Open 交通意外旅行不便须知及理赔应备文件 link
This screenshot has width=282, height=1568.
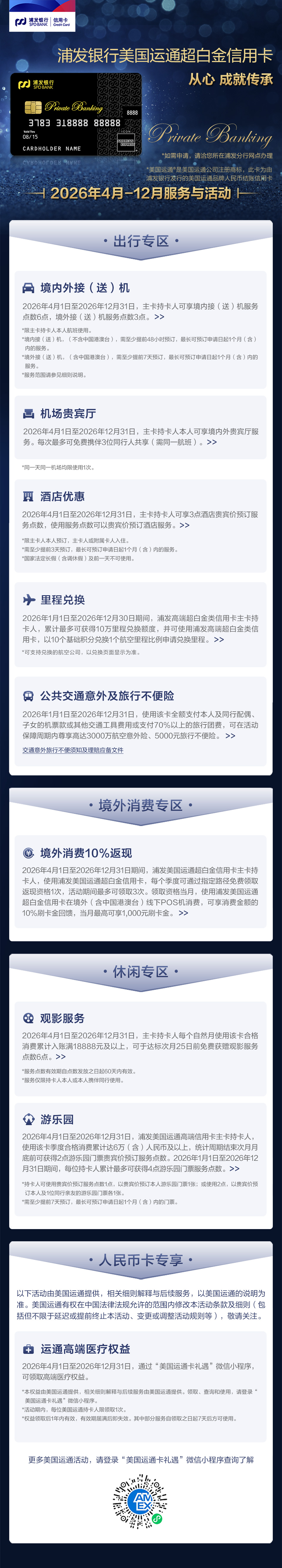73,750
